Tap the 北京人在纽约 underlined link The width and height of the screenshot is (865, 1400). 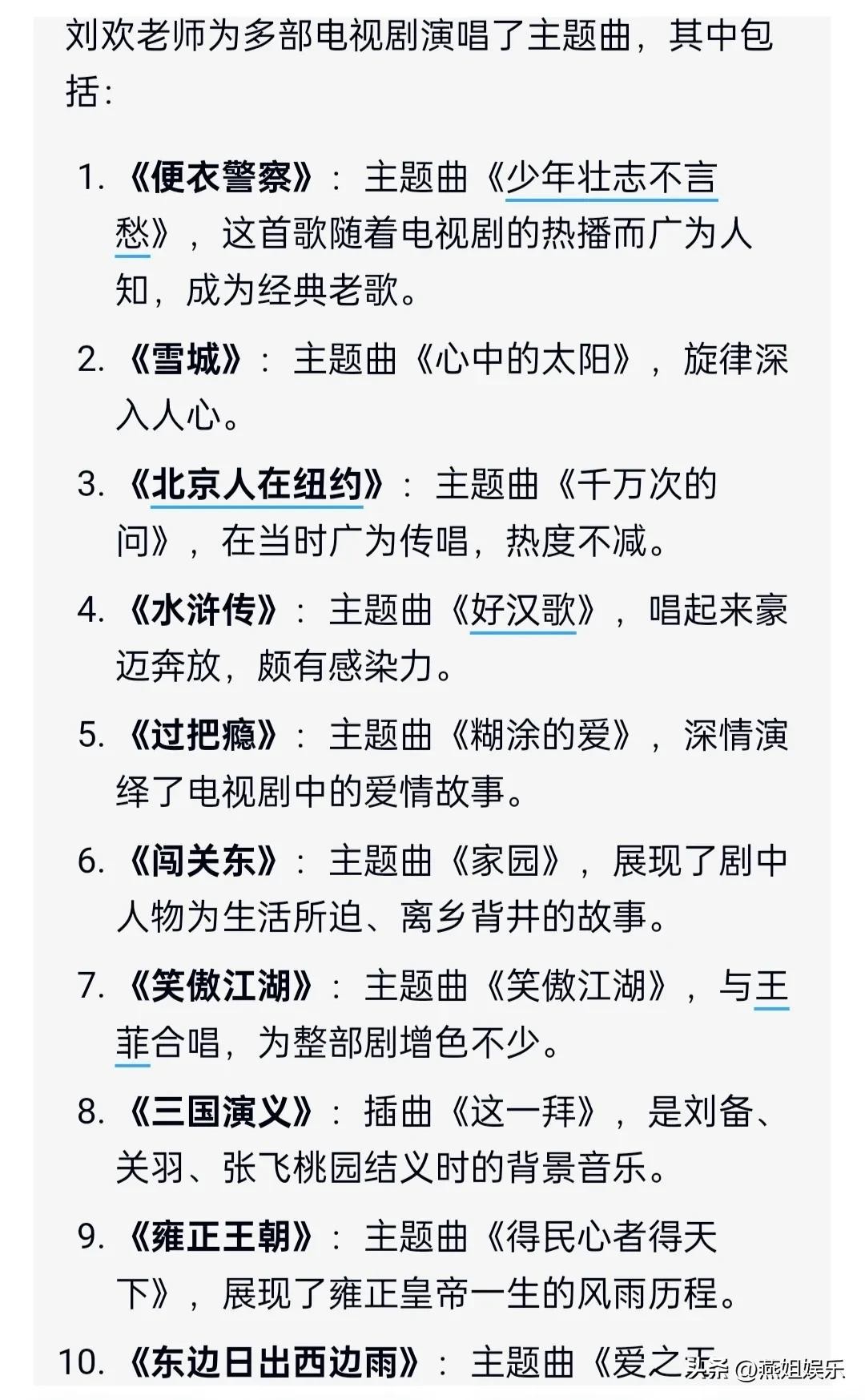[x=257, y=484]
